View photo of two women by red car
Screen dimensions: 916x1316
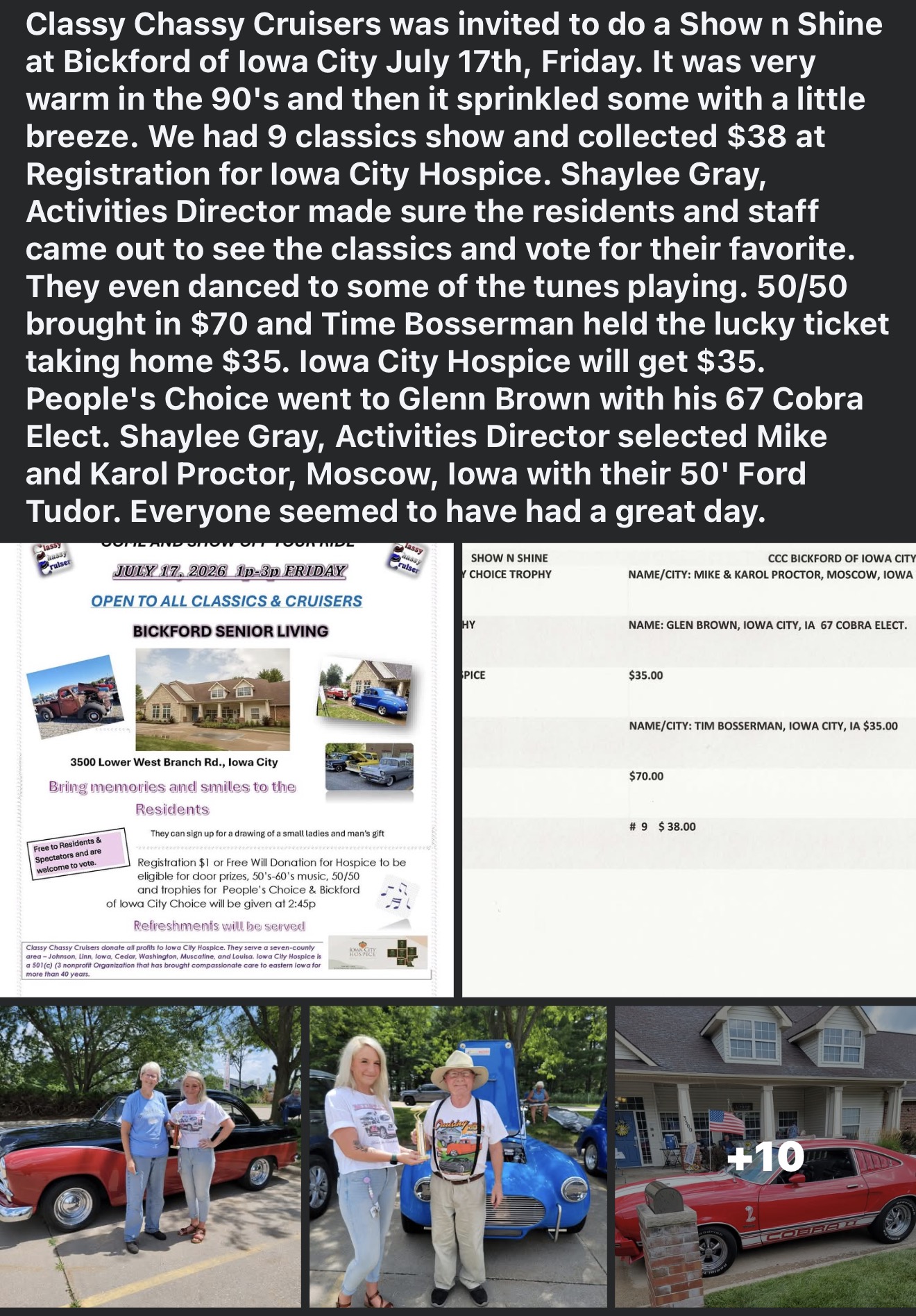pos(151,1156)
